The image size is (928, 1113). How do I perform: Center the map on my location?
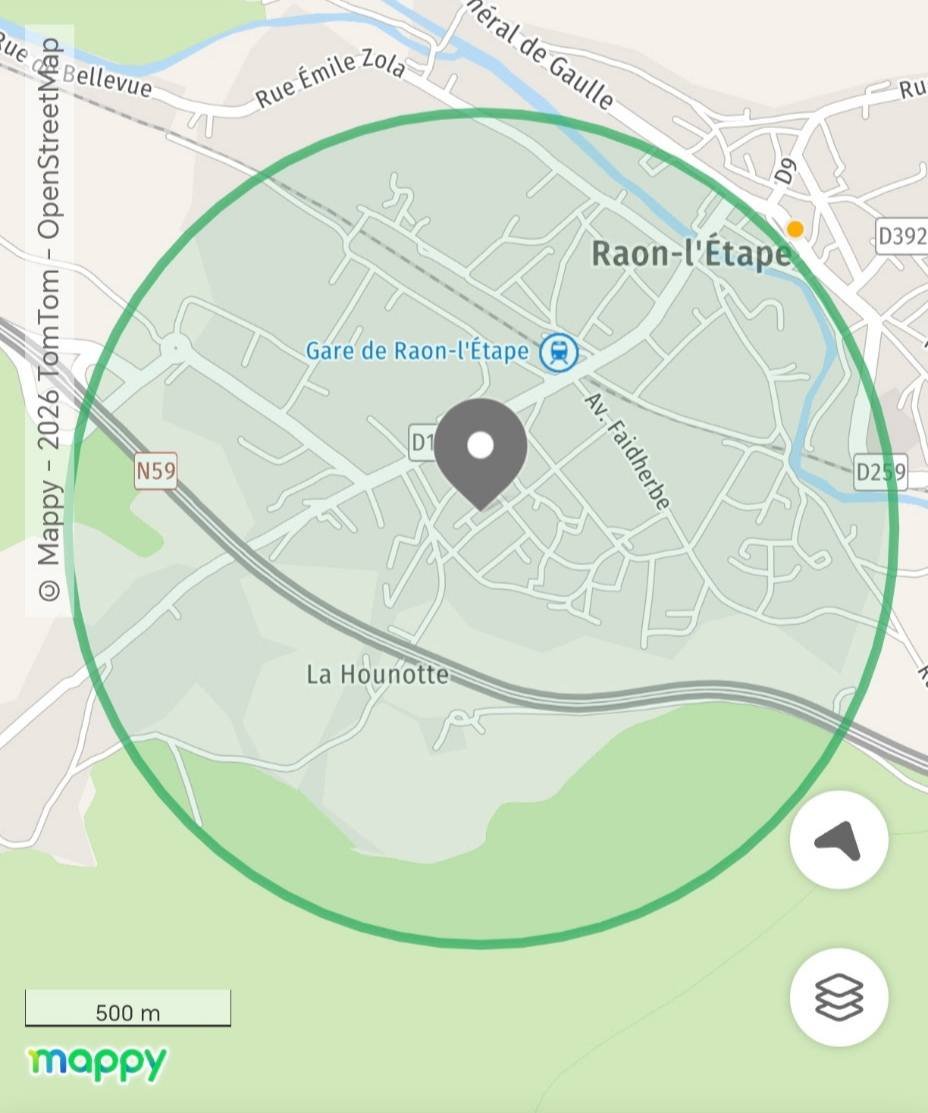[838, 840]
